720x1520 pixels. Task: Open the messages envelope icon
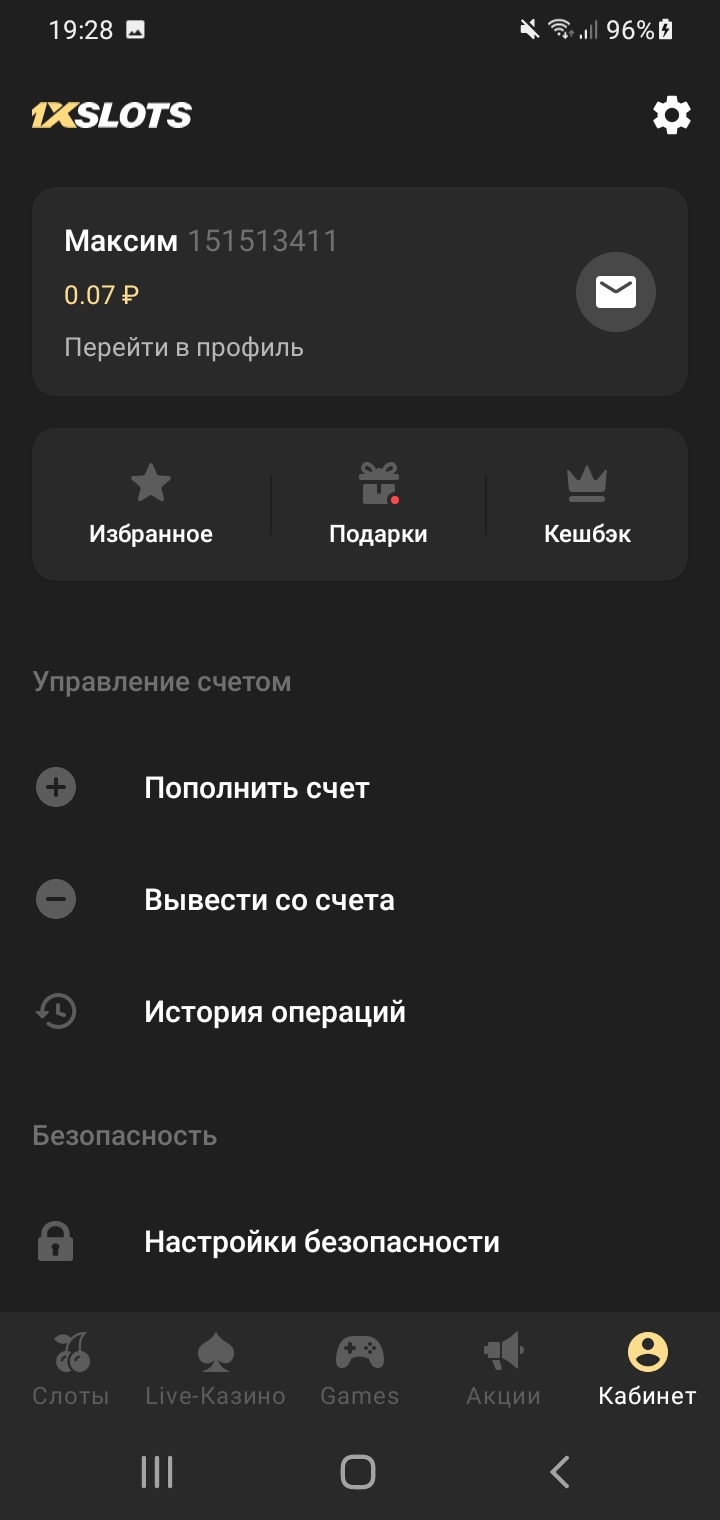click(615, 292)
